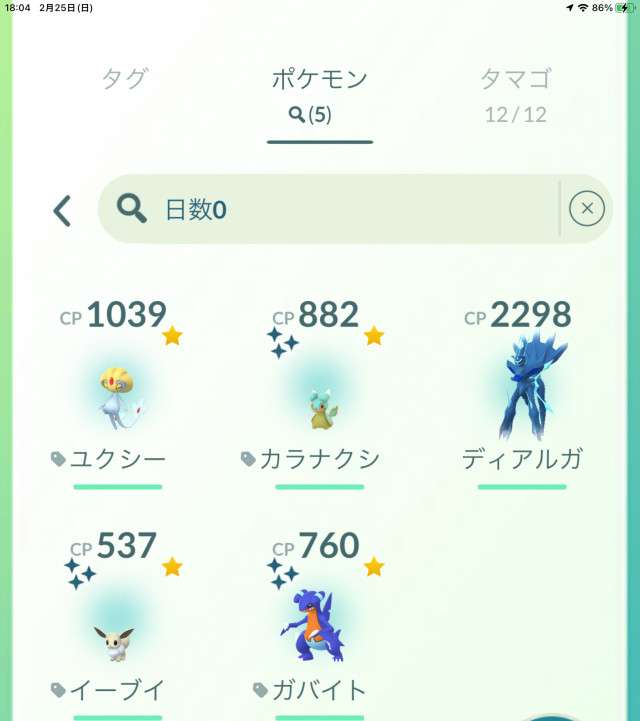View カラナクシ with CP 882
This screenshot has width=640, height=721.
320,395
